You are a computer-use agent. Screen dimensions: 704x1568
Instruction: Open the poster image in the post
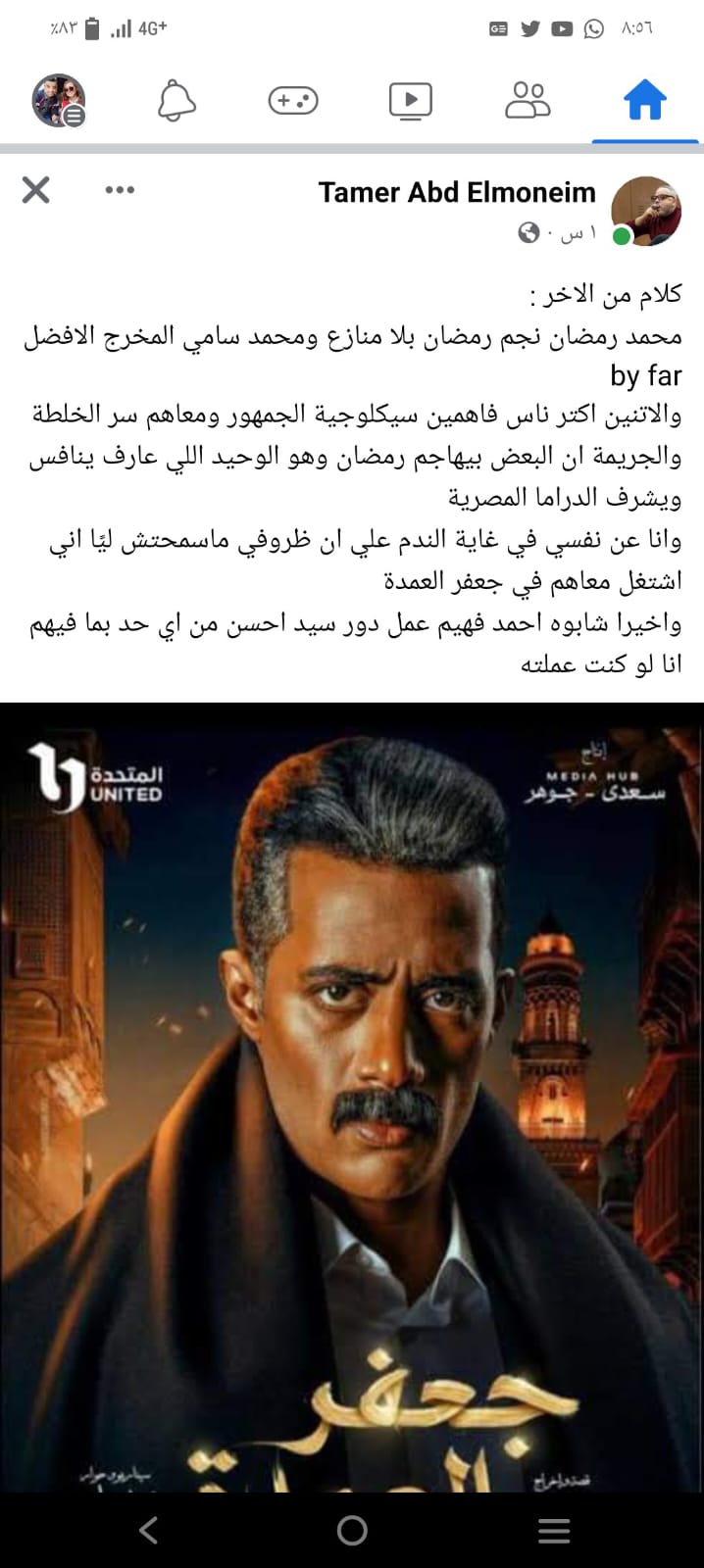(352, 1098)
